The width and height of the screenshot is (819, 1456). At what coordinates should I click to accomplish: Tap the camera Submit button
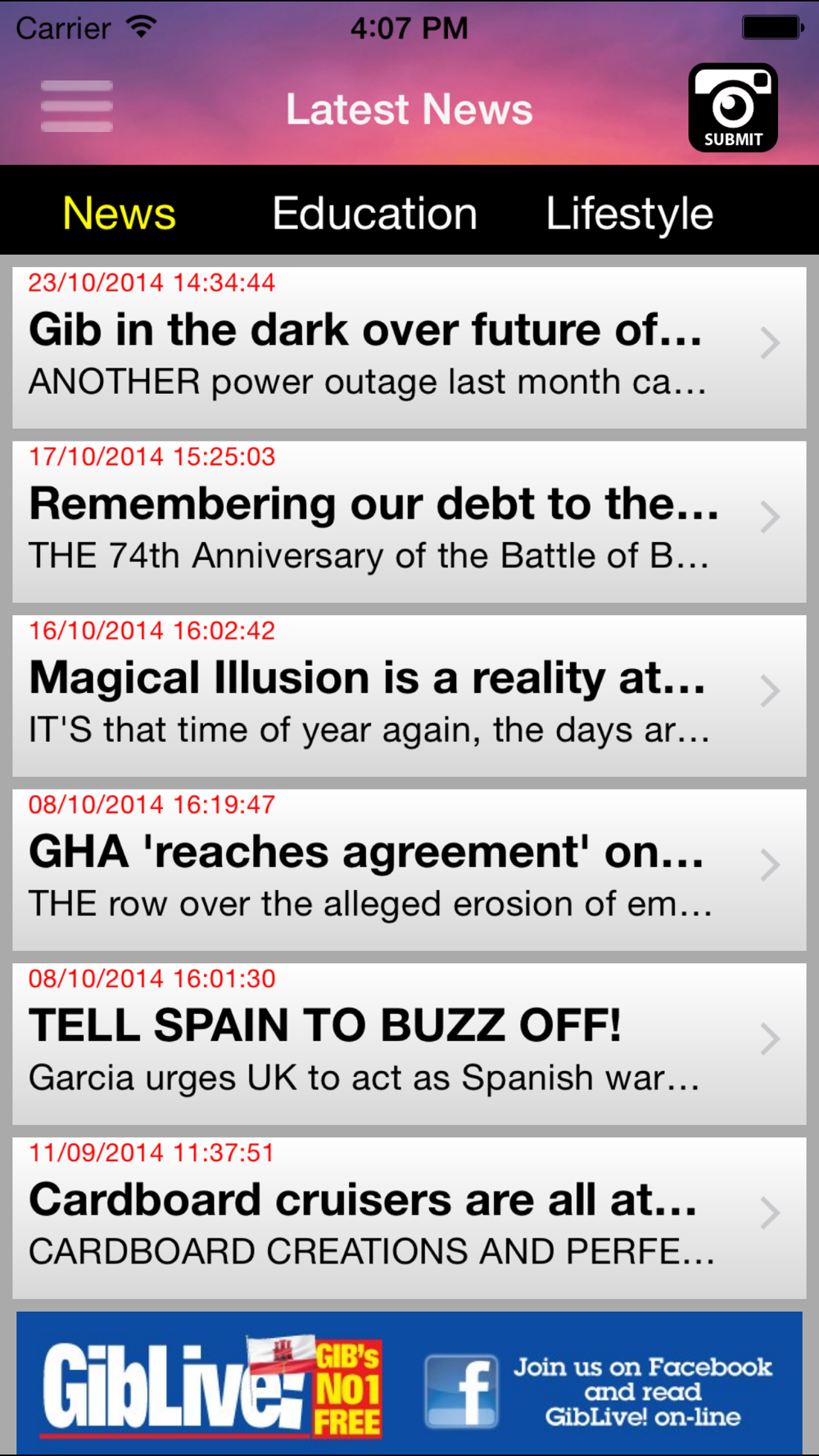pos(733,107)
